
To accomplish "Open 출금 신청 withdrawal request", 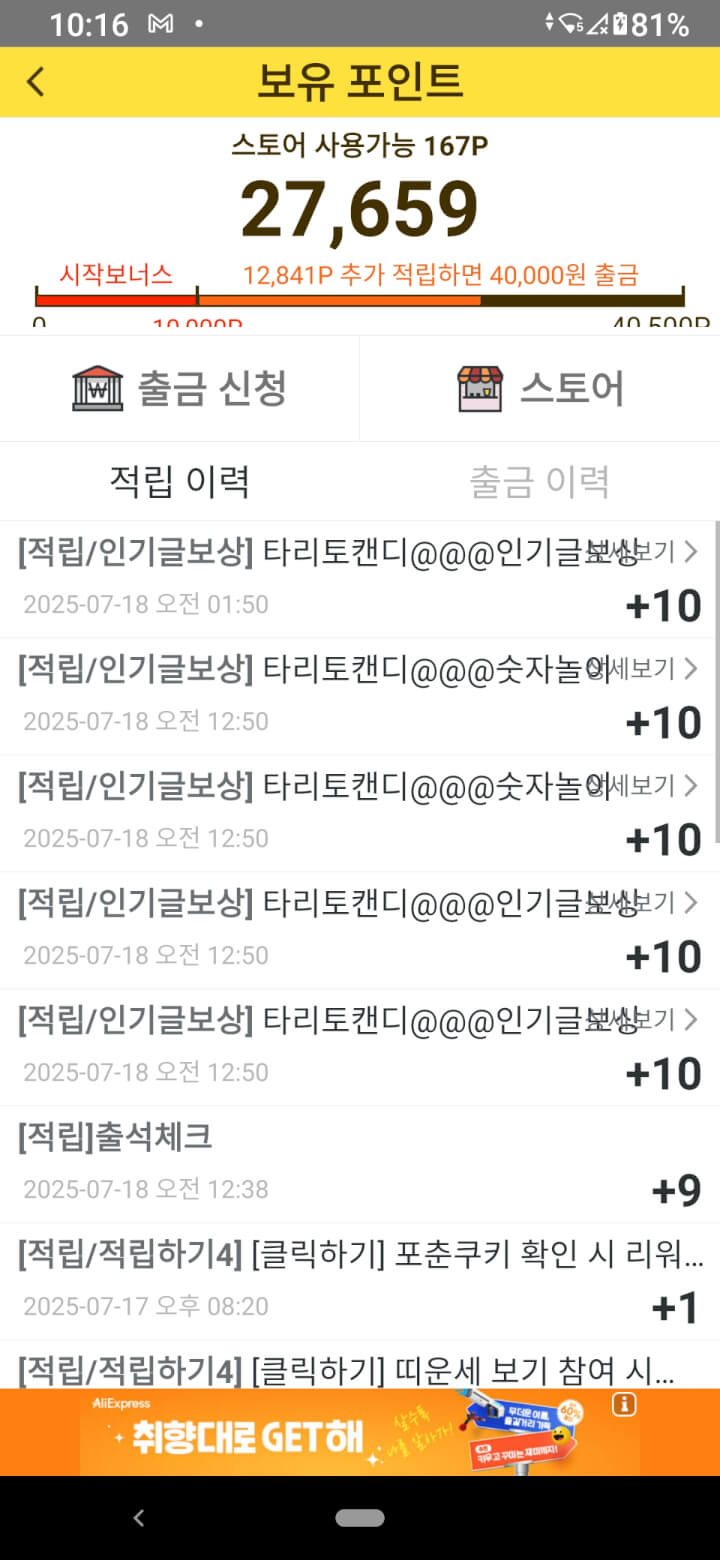I will click(180, 388).
